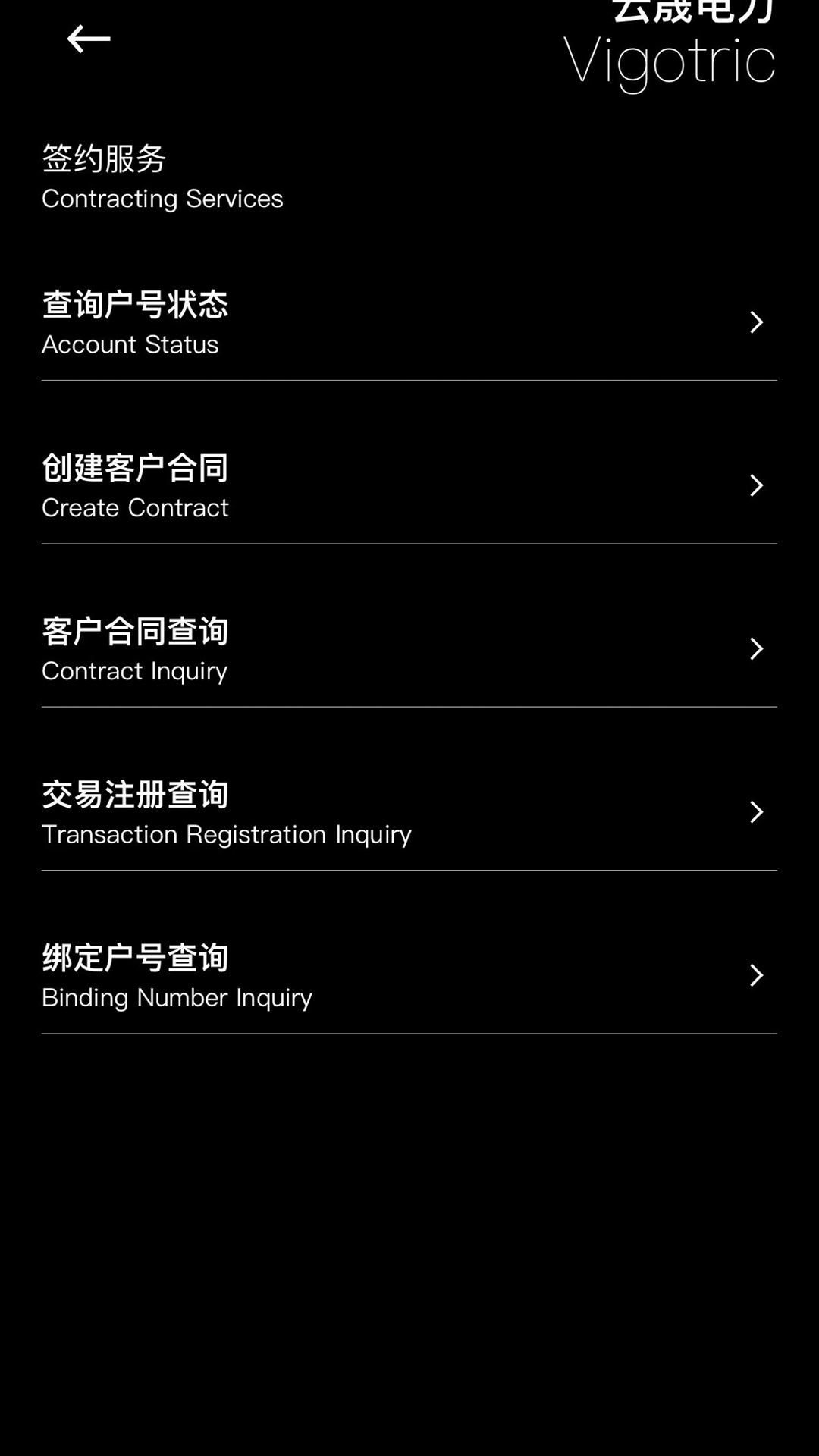
Task: Select Contract Inquiry
Action: 409,649
